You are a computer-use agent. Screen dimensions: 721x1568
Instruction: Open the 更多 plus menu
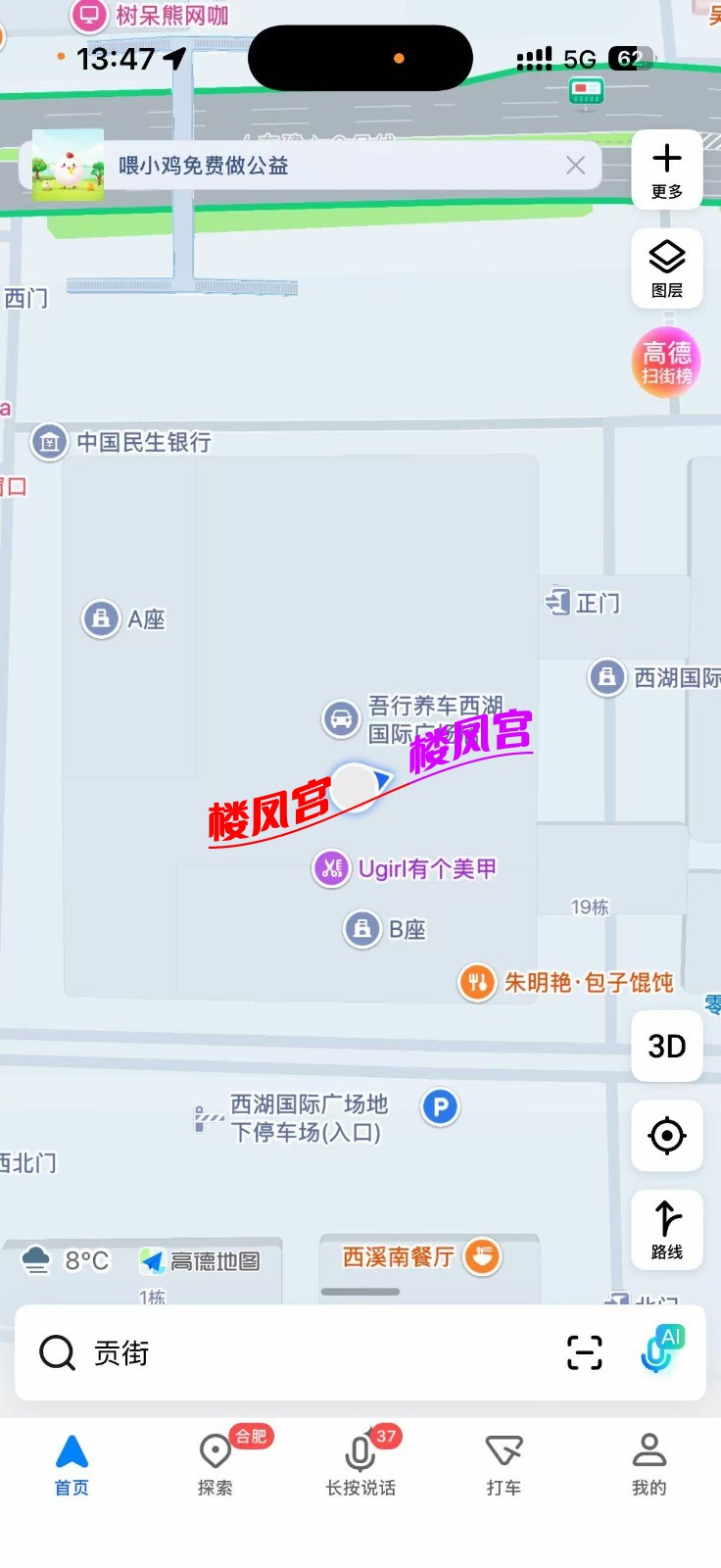tap(667, 171)
